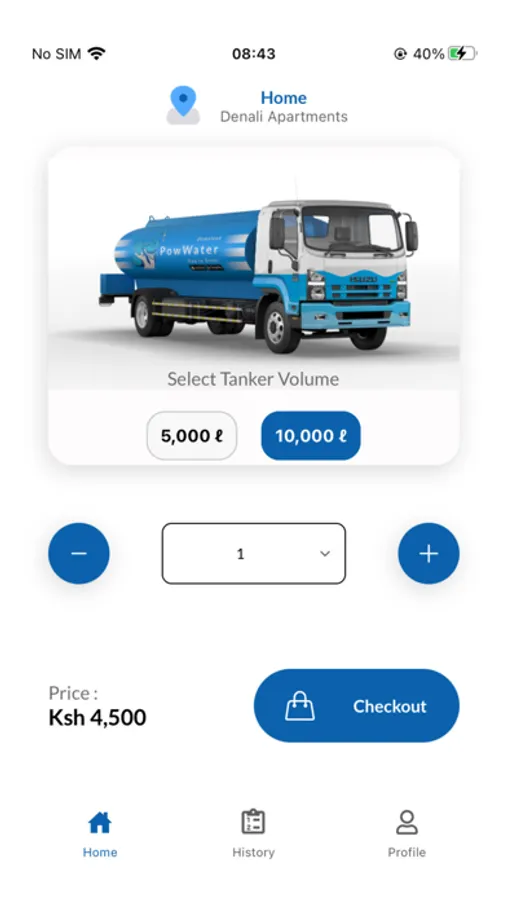Viewport: 507px width, 900px height.
Task: Expand the quantity dropdown showing 1
Action: (x=254, y=553)
